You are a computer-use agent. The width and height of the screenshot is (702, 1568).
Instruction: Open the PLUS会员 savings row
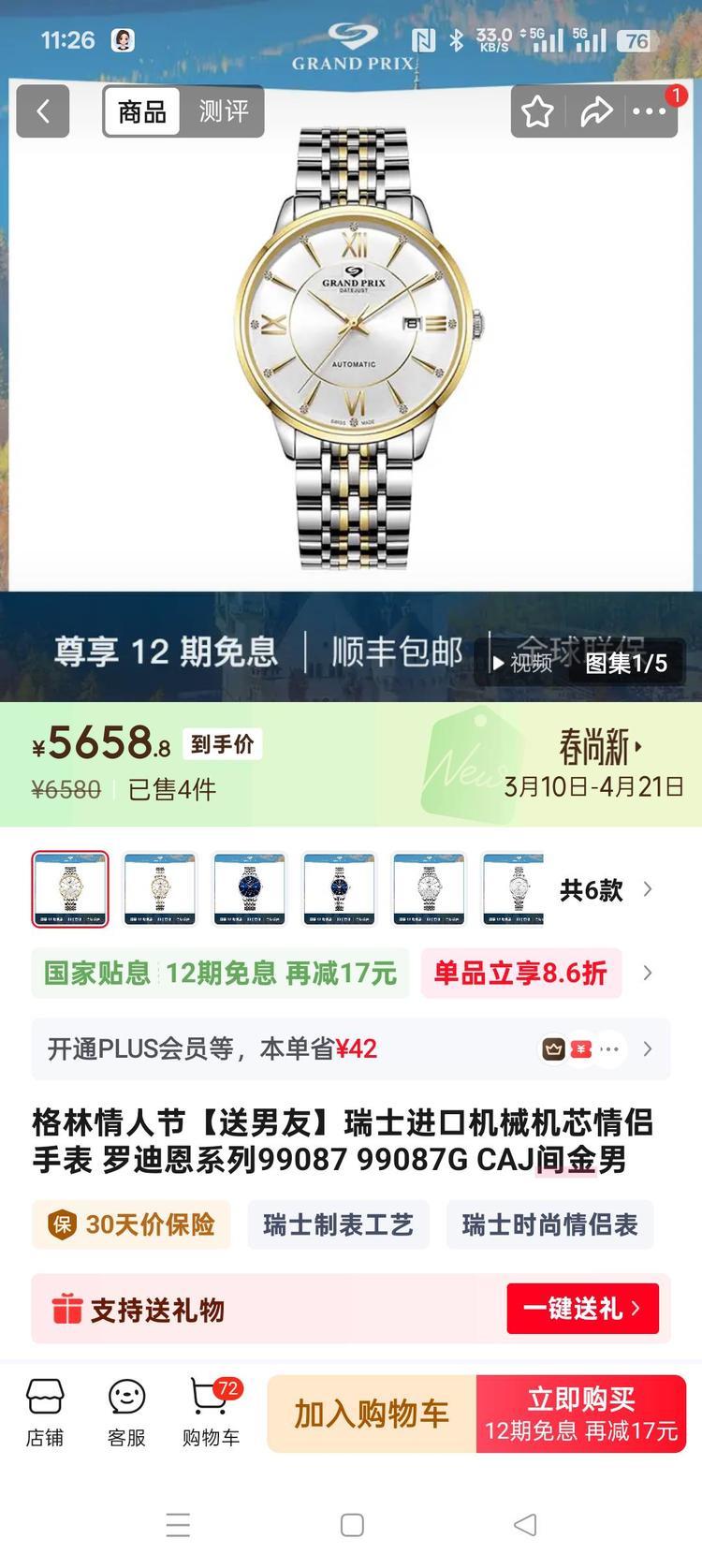click(350, 1048)
